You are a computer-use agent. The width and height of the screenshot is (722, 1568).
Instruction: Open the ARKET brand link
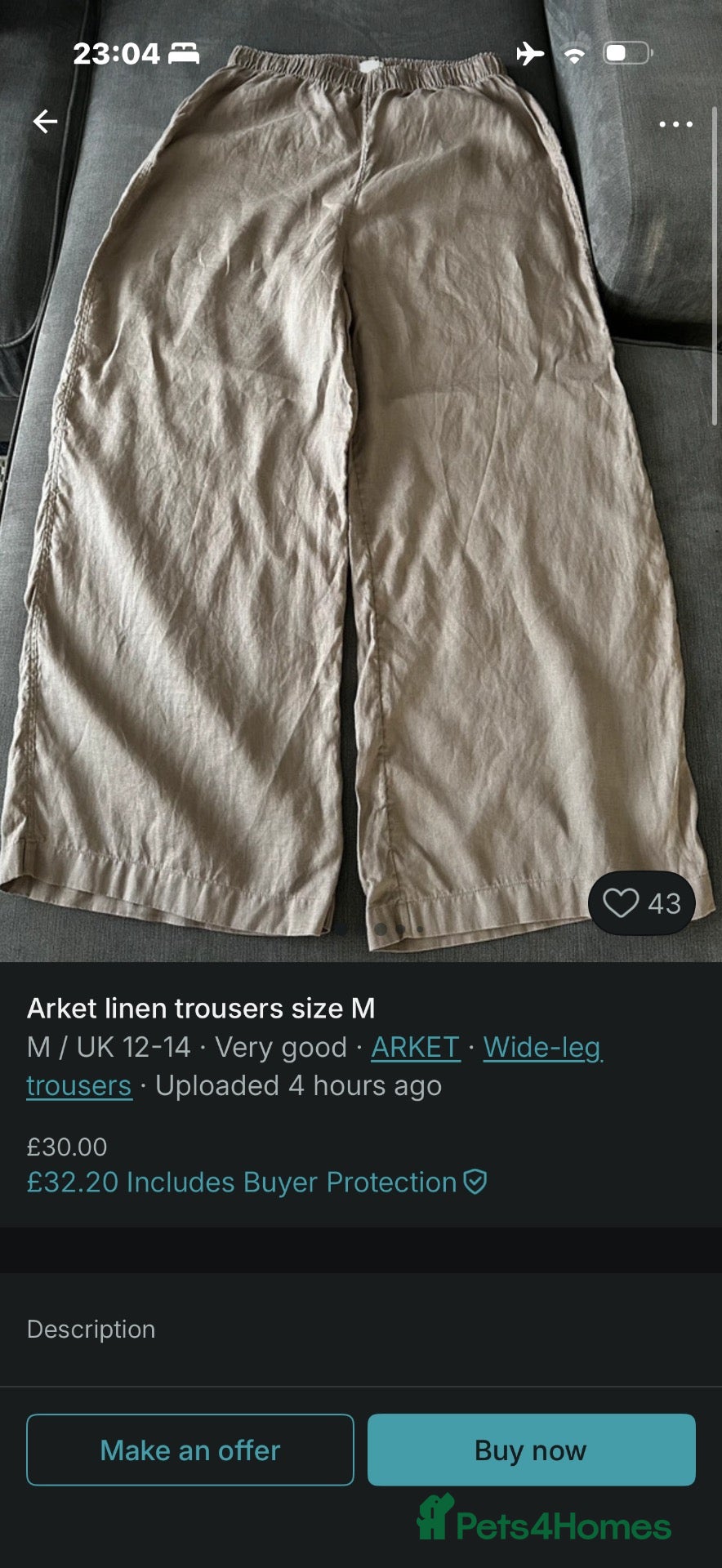click(x=416, y=1047)
